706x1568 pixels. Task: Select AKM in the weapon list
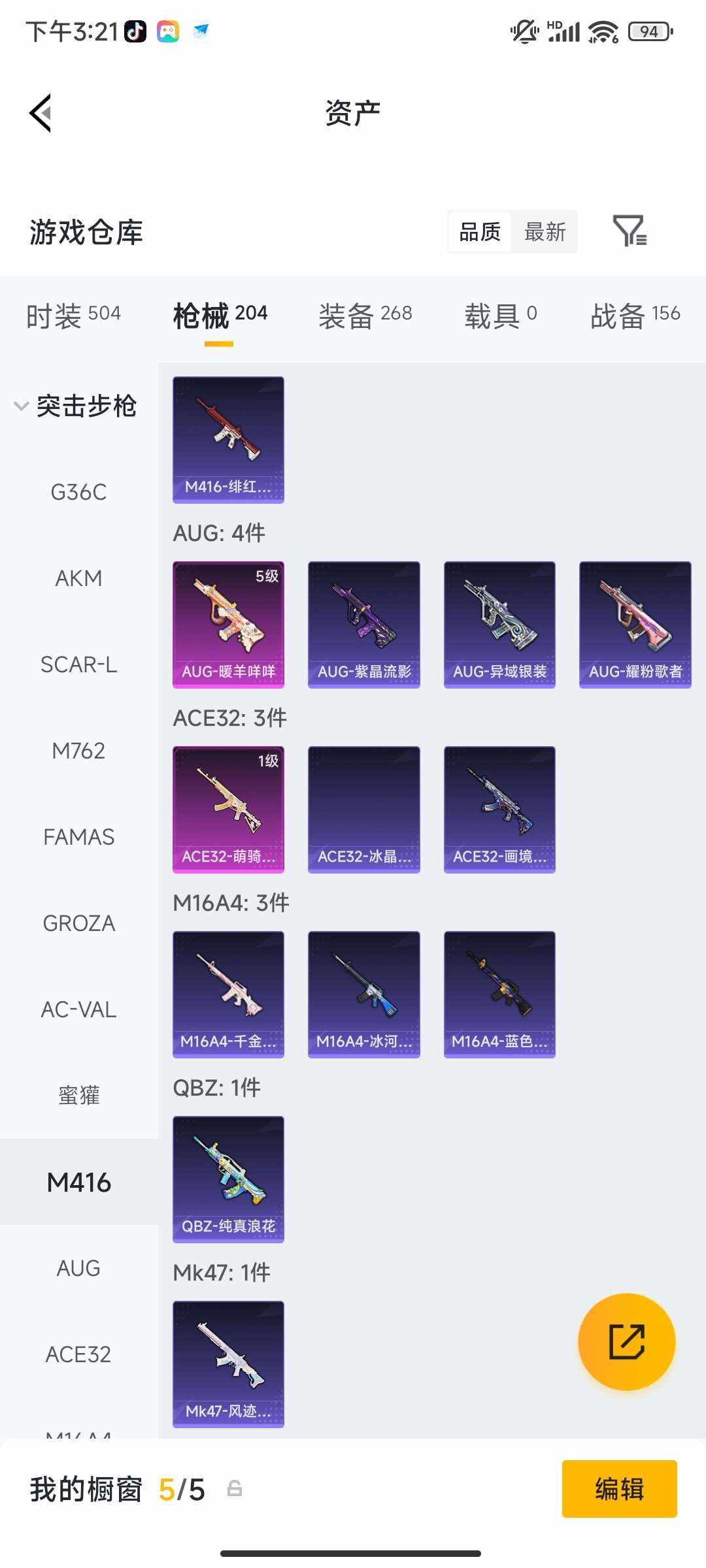[78, 578]
